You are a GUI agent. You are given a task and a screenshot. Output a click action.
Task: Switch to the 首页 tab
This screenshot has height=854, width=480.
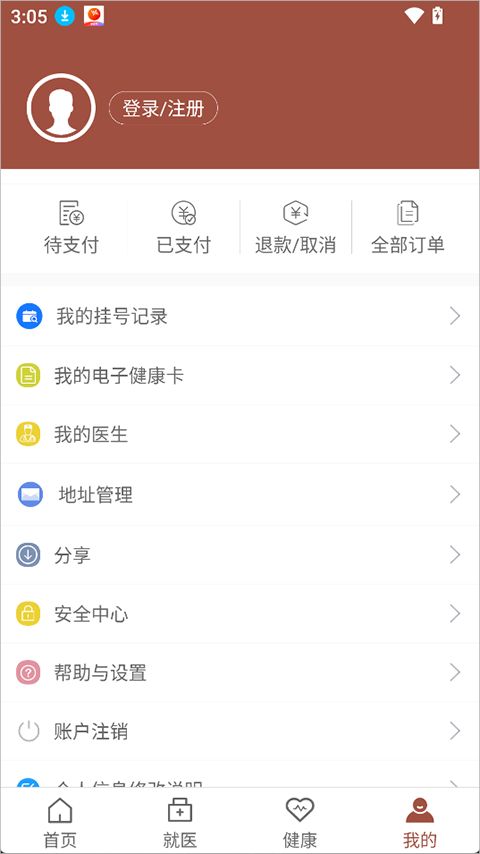[60, 821]
